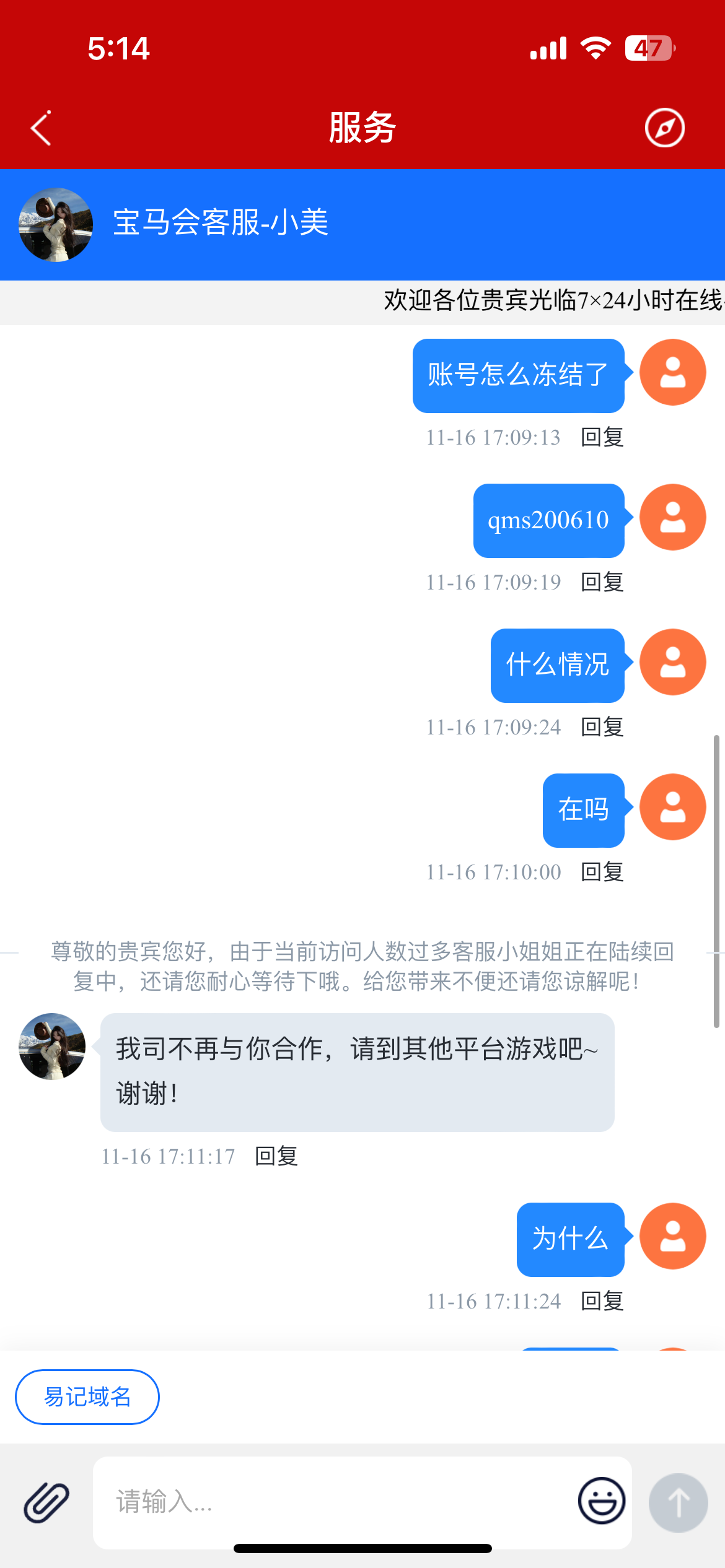
Task: Open the emoji smiley picker
Action: [602, 1502]
